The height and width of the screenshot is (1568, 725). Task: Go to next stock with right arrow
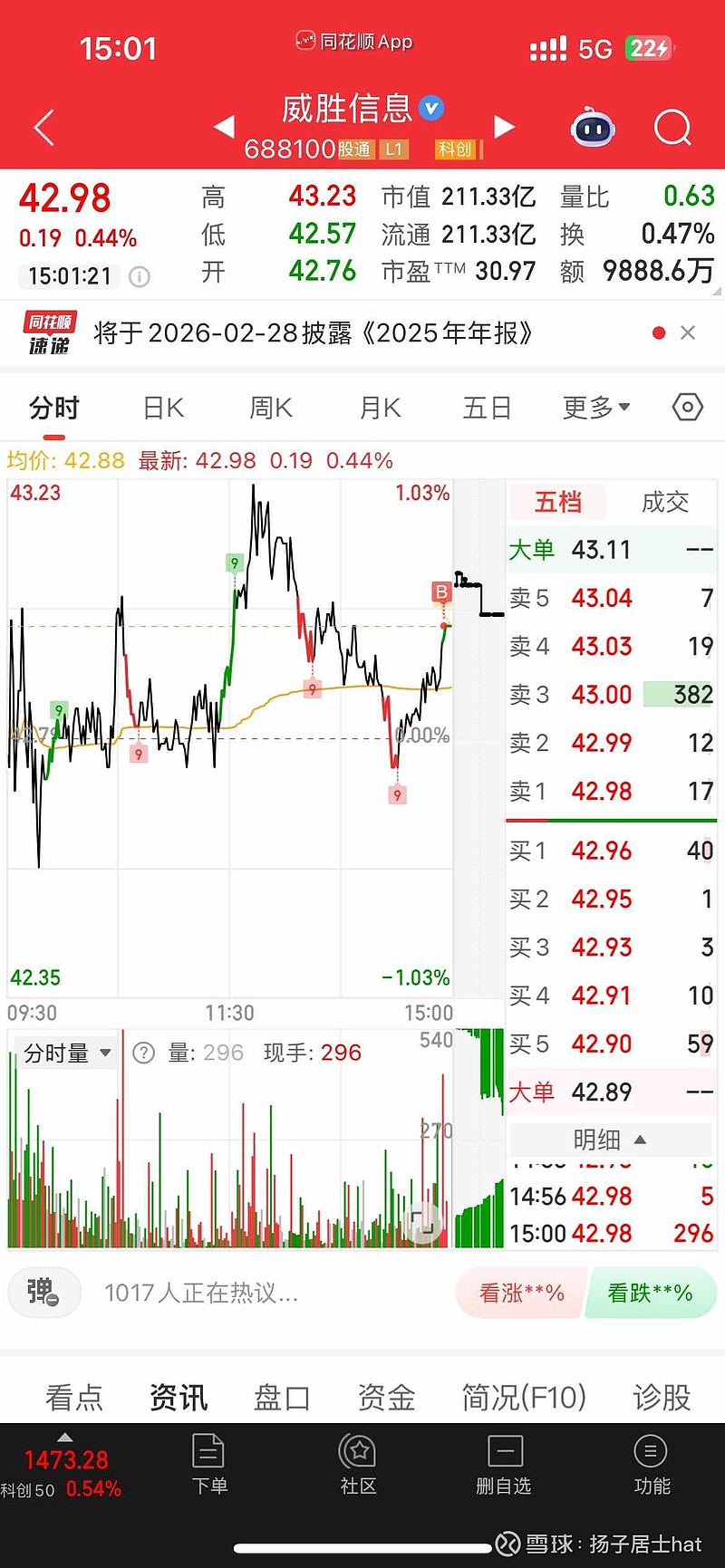(505, 128)
